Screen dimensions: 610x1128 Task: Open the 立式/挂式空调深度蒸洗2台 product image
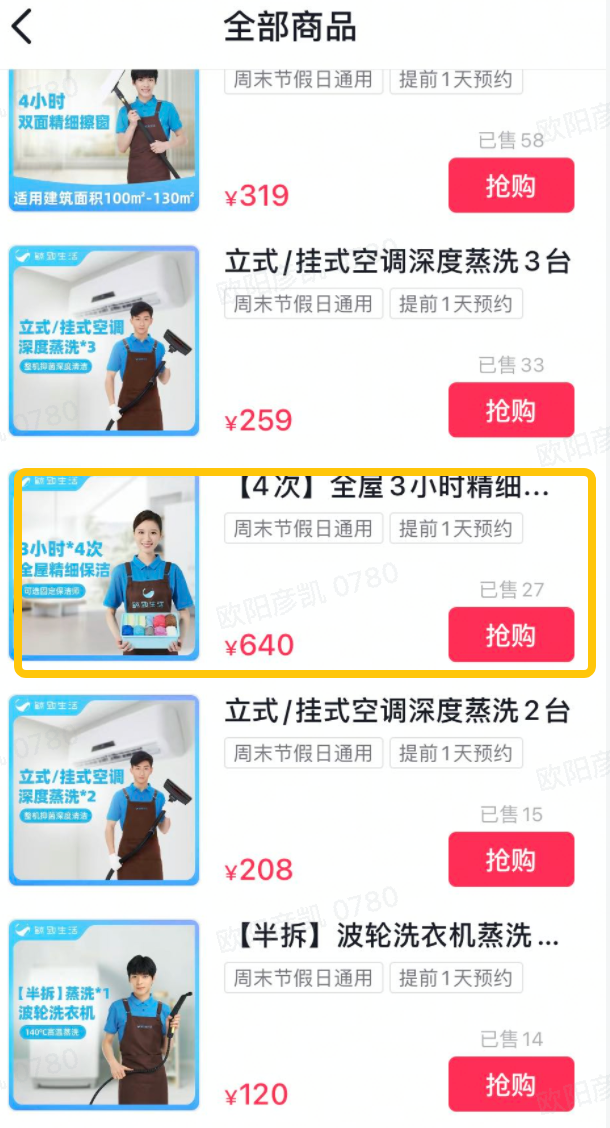click(x=104, y=790)
